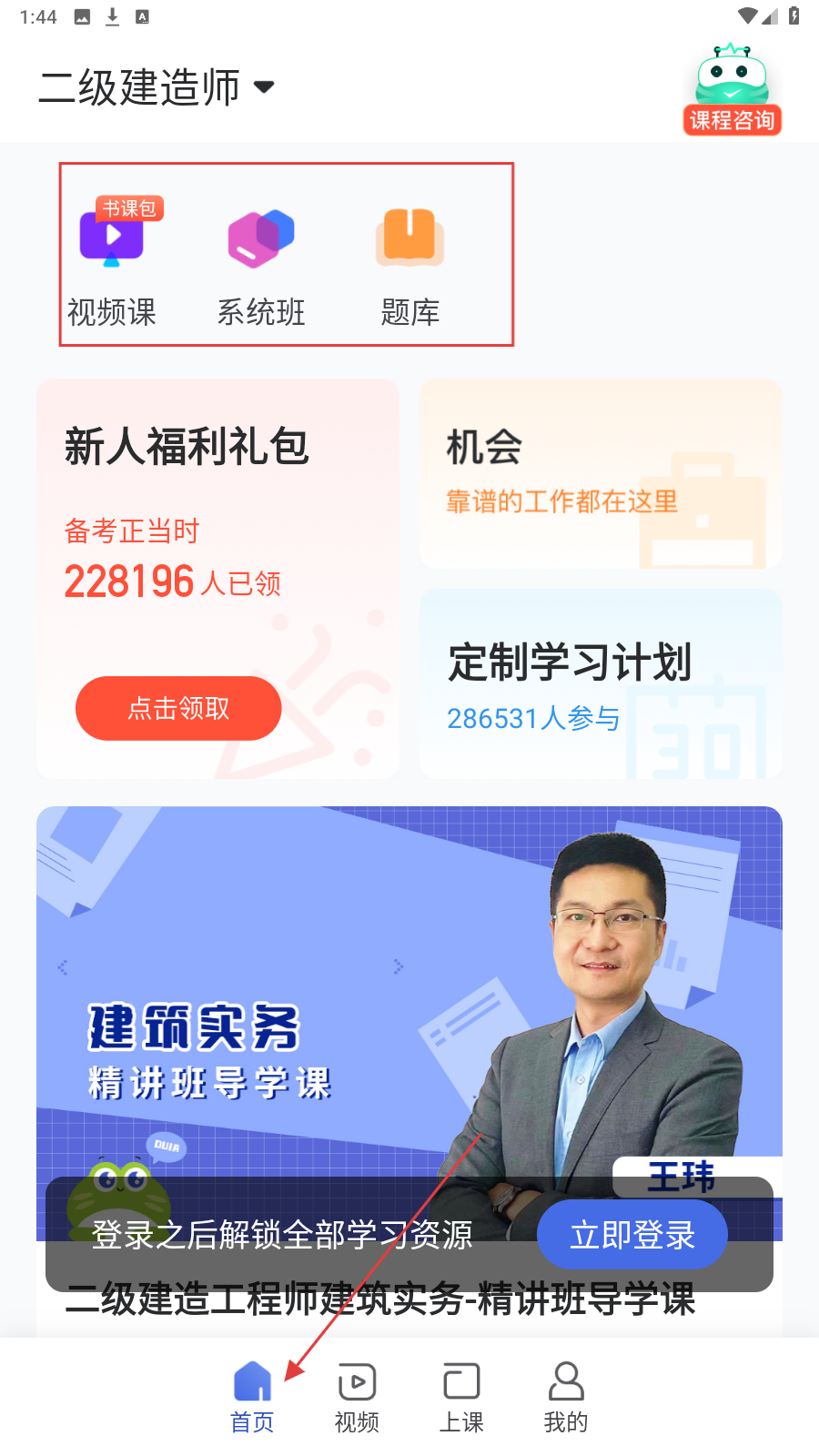Viewport: 819px width, 1456px height.
Task: Open the 二级建造师 category dropdown
Action: click(x=157, y=87)
